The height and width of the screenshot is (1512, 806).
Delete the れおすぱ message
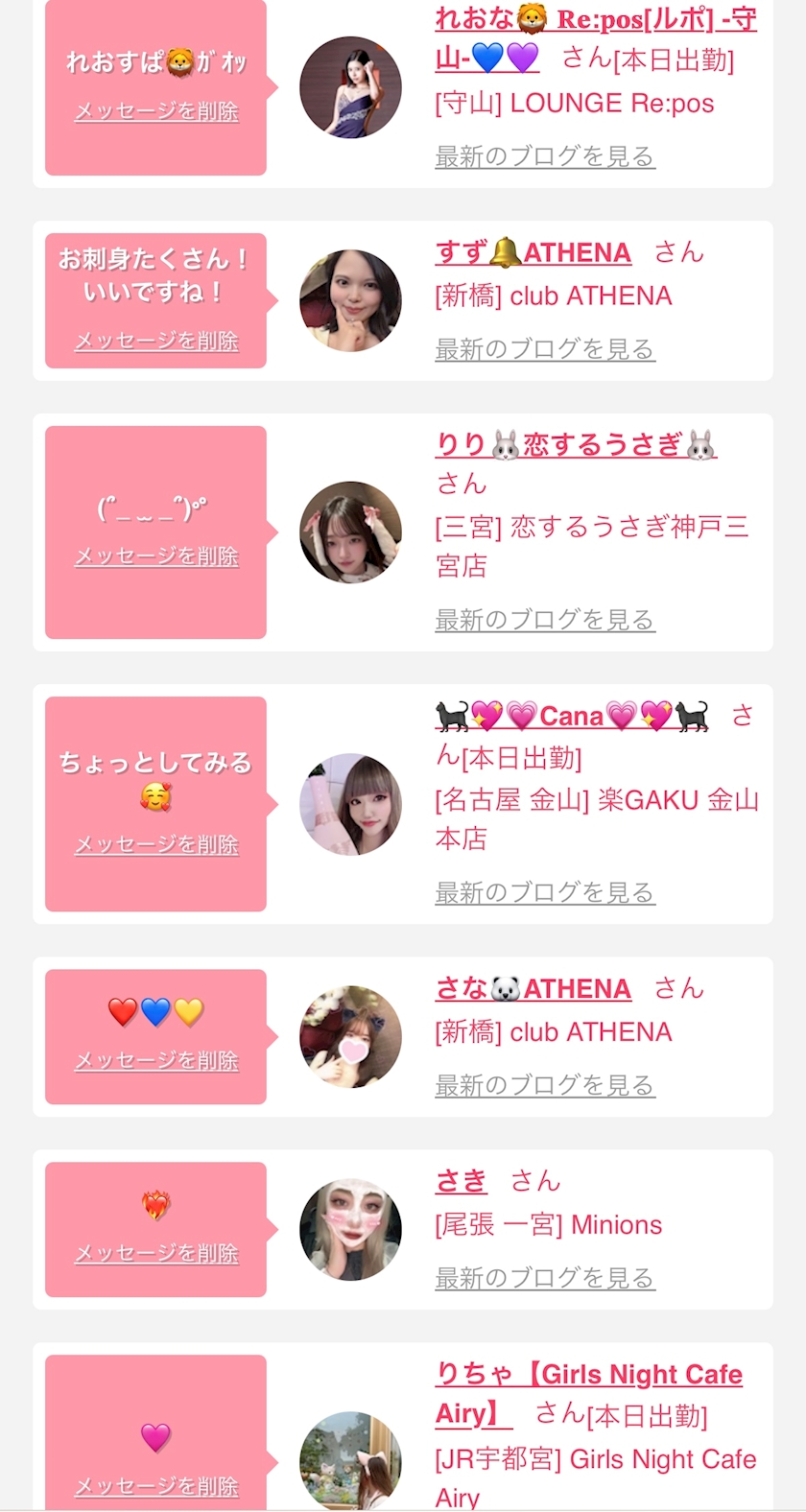click(156, 111)
